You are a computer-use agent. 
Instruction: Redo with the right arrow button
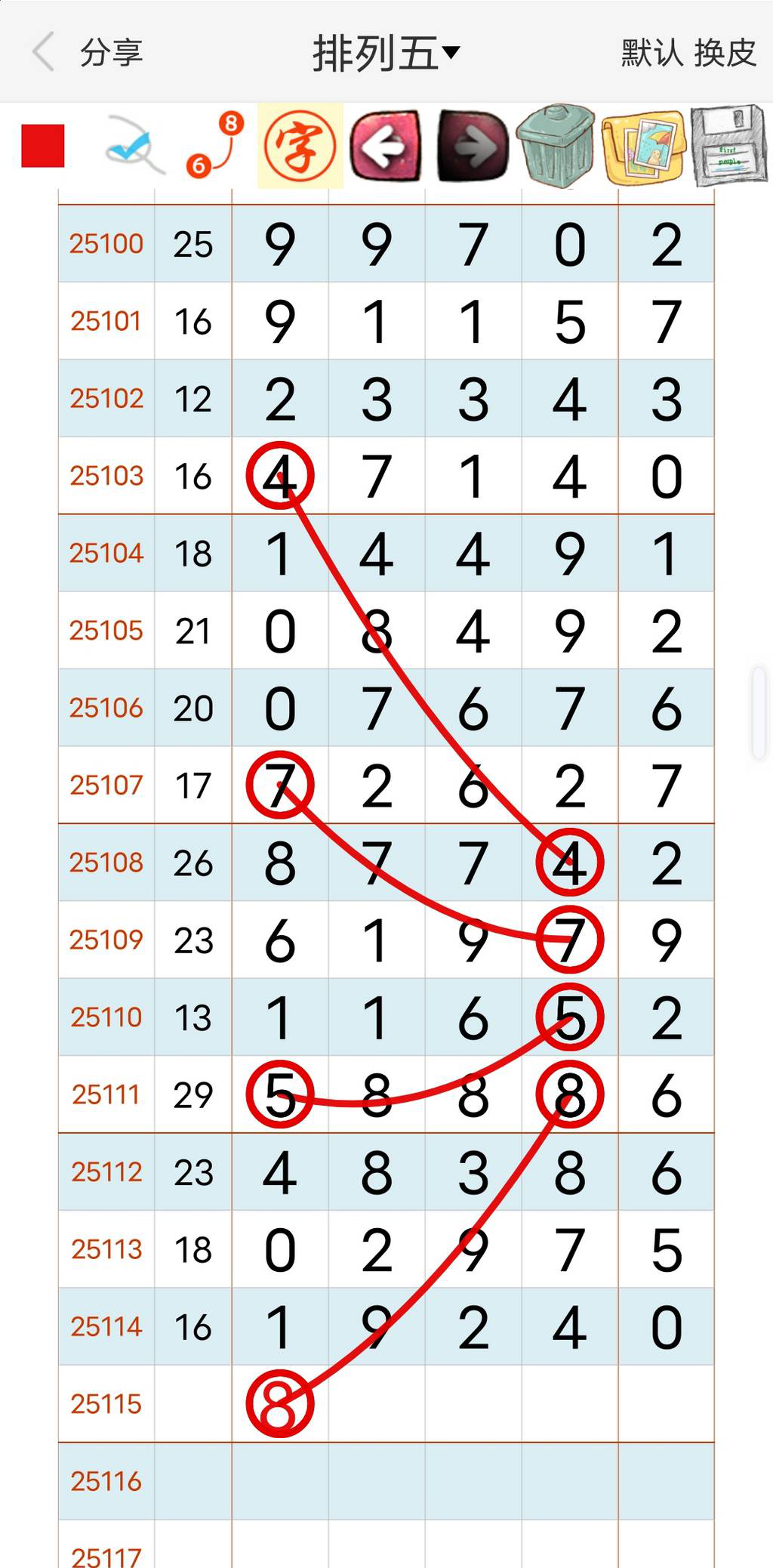click(473, 146)
